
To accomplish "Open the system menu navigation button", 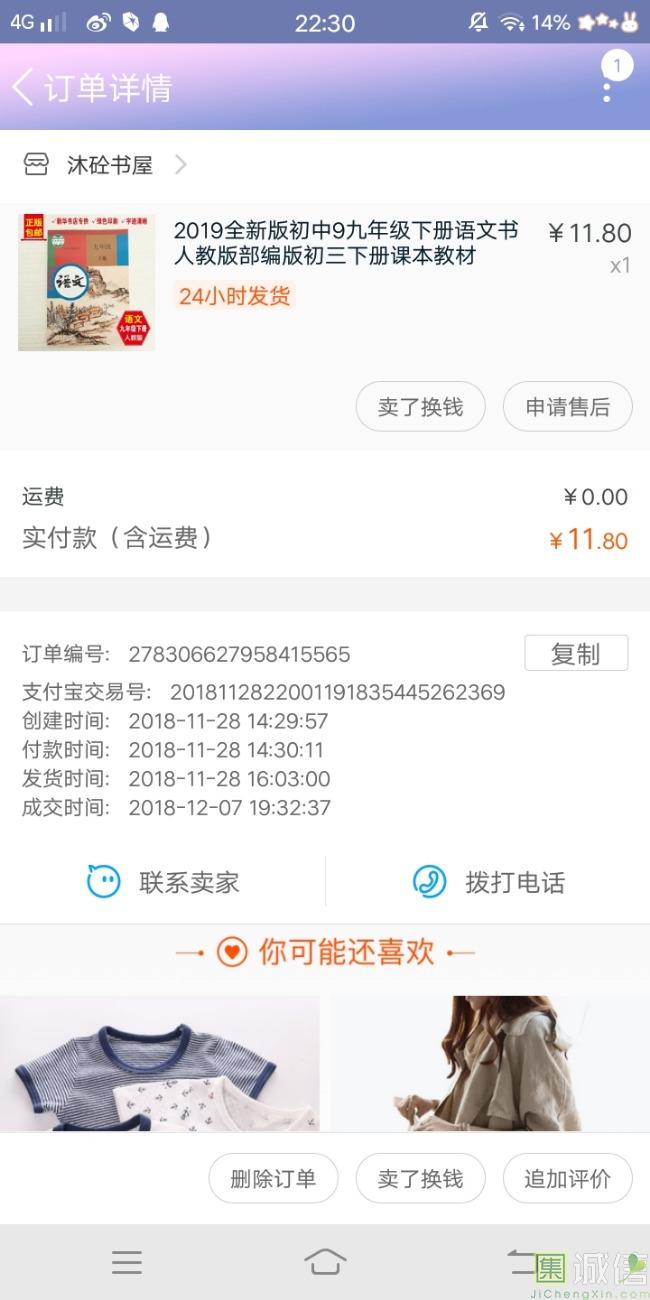I will click(127, 1262).
